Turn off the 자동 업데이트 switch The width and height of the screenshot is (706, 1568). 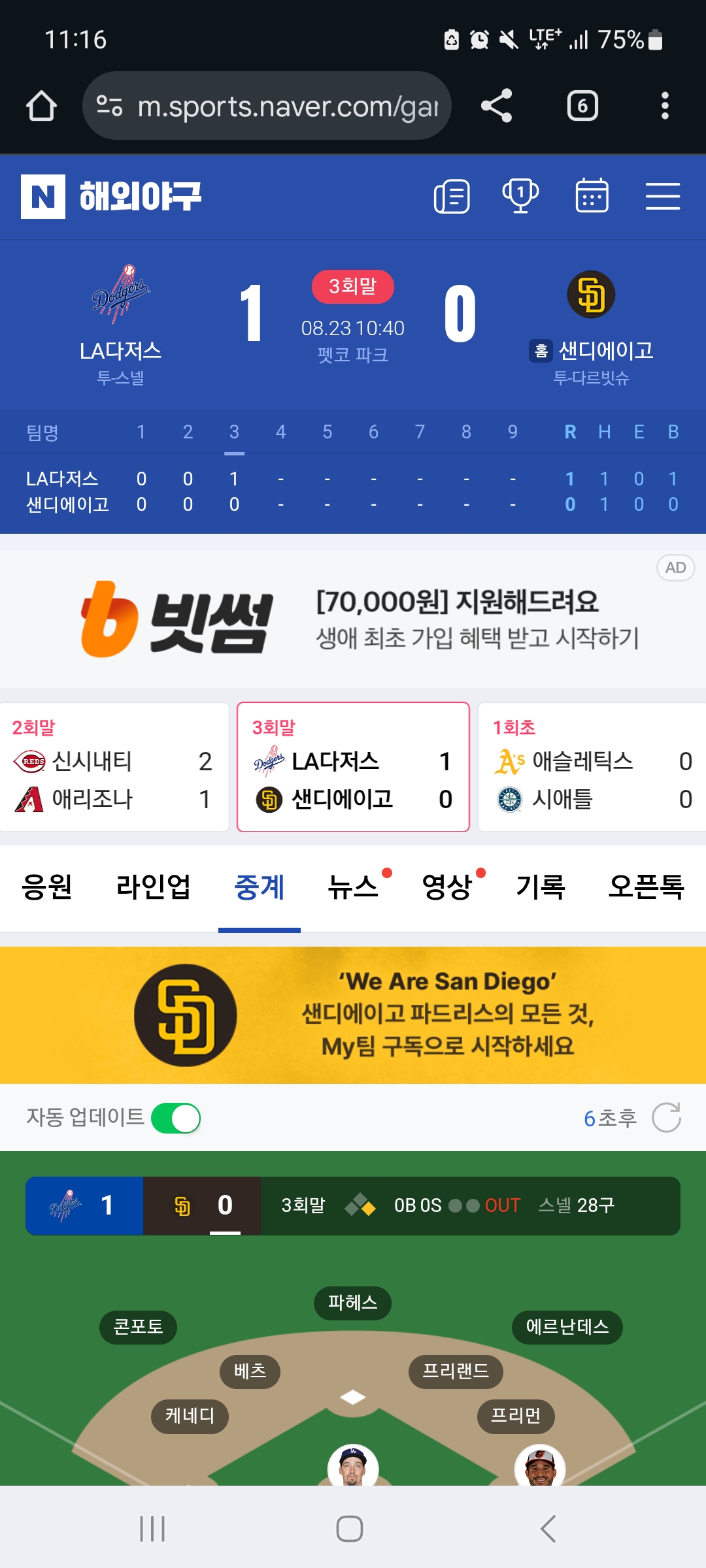click(x=176, y=1119)
